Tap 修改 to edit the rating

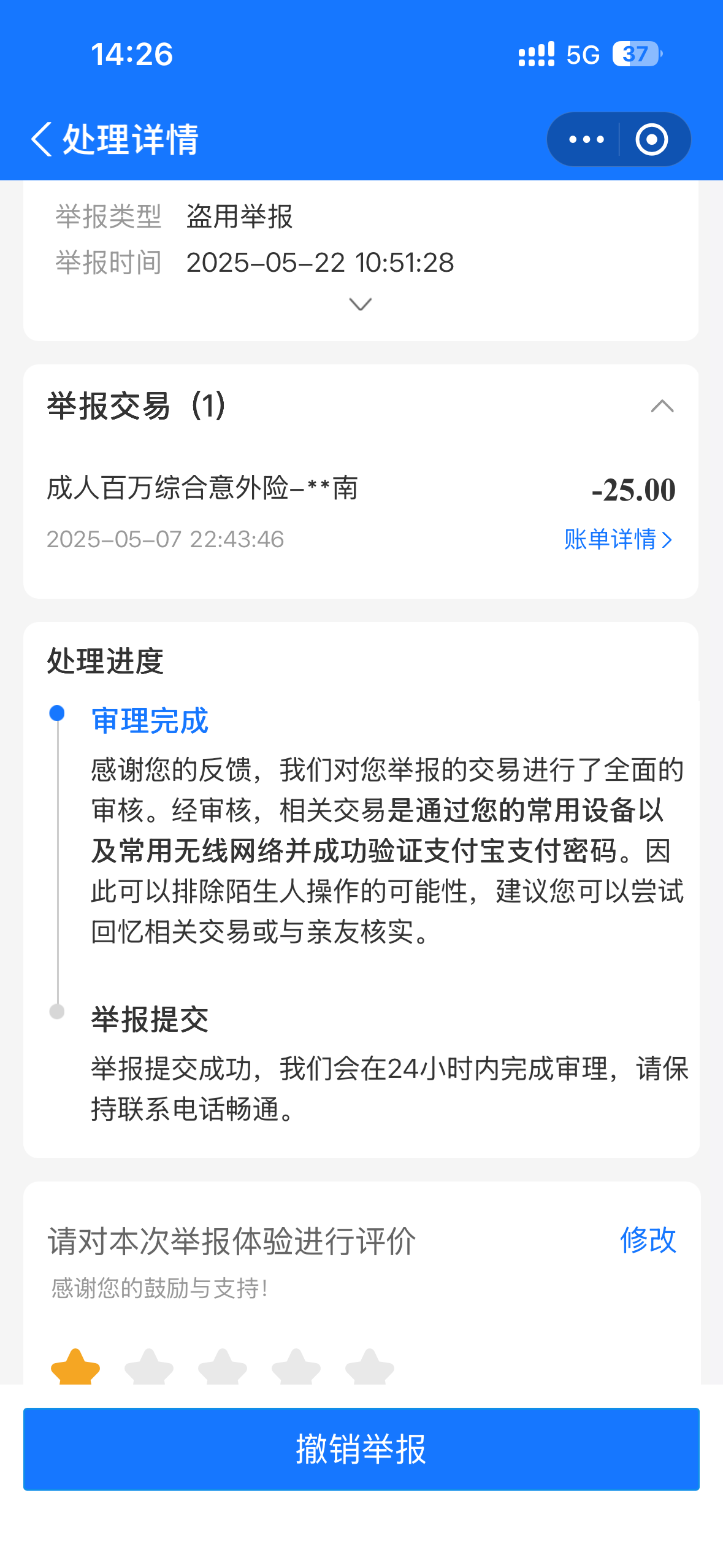648,1240
